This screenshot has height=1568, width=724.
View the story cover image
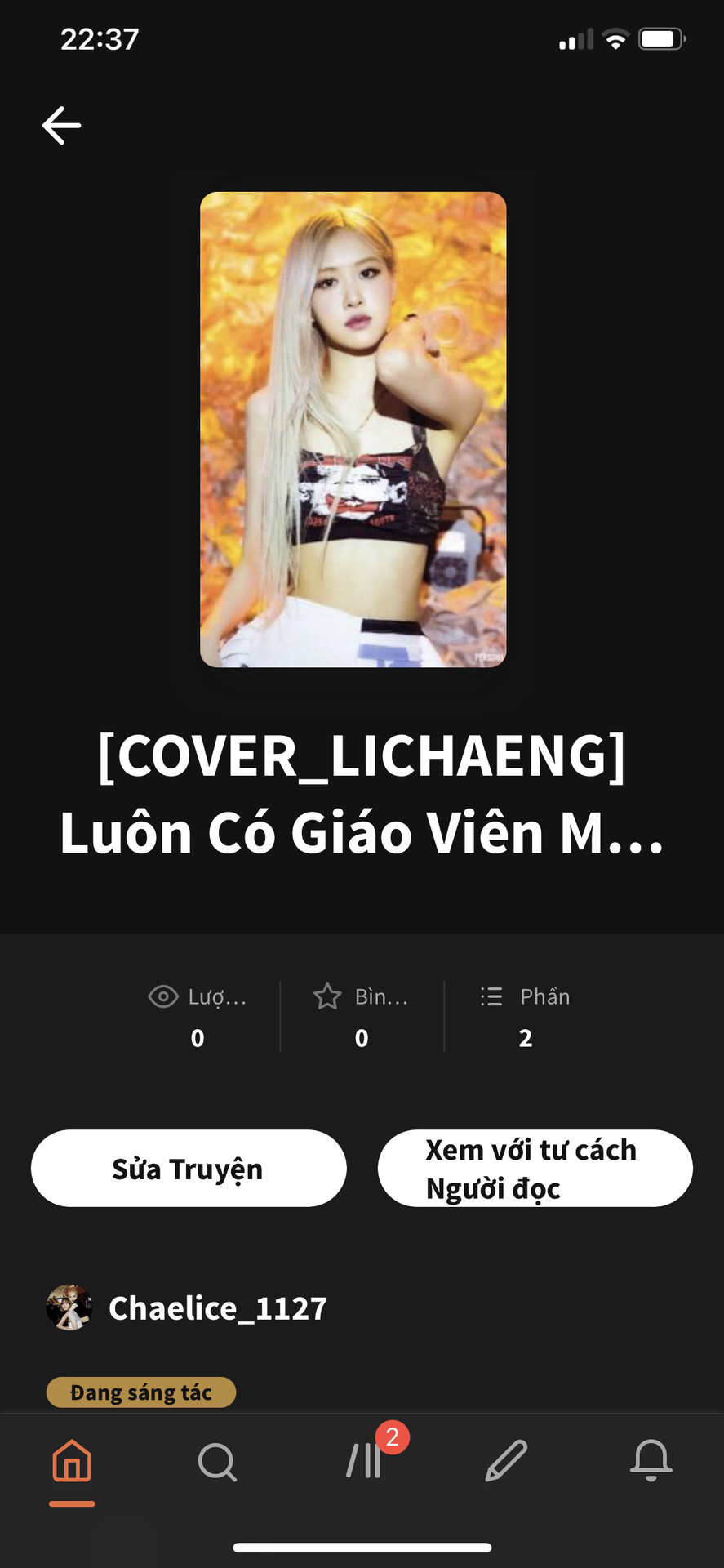pos(353,430)
